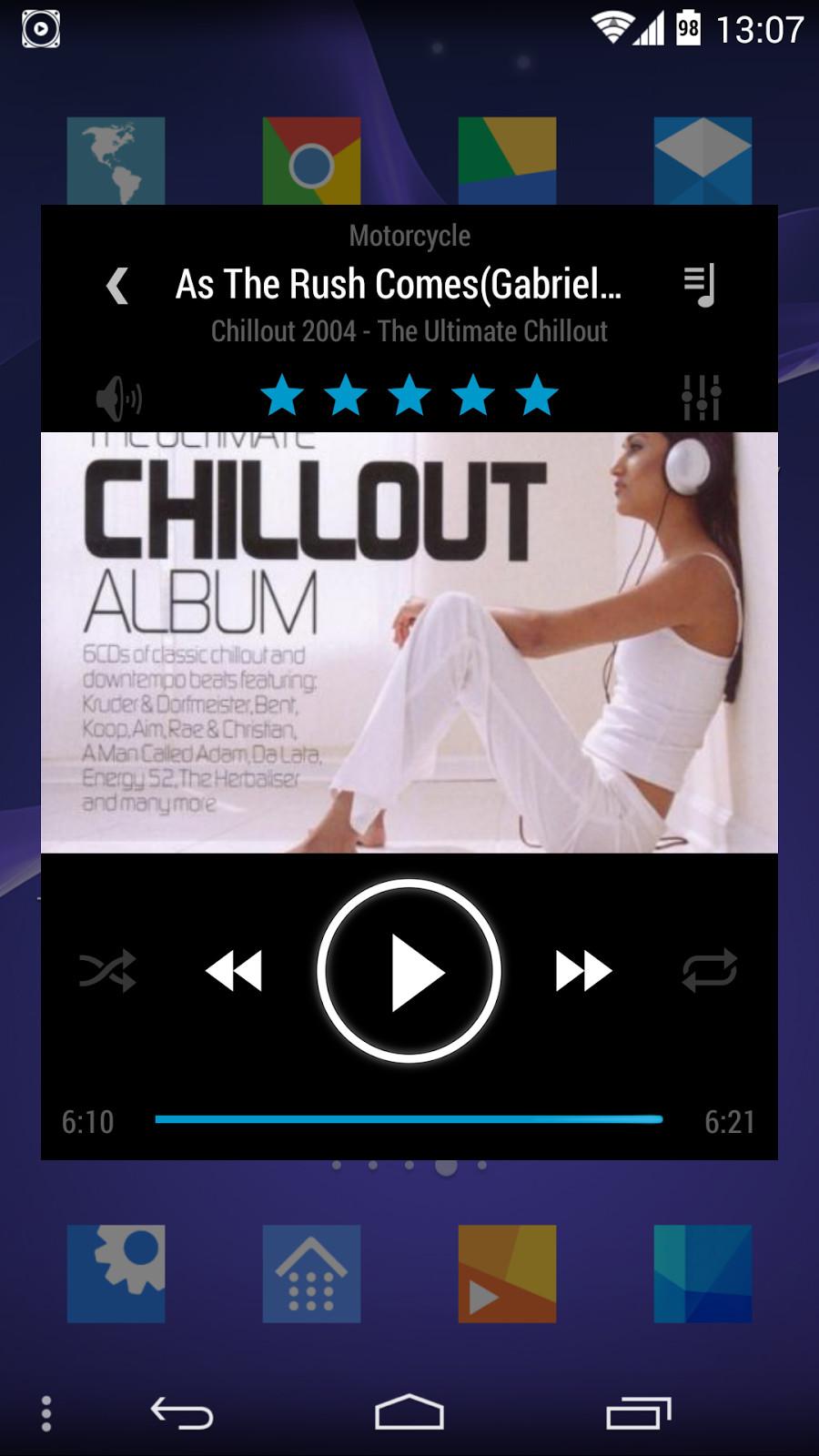The image size is (819, 1456).
Task: Tap the back chevron beside the song title
Action: pyautogui.click(x=116, y=286)
